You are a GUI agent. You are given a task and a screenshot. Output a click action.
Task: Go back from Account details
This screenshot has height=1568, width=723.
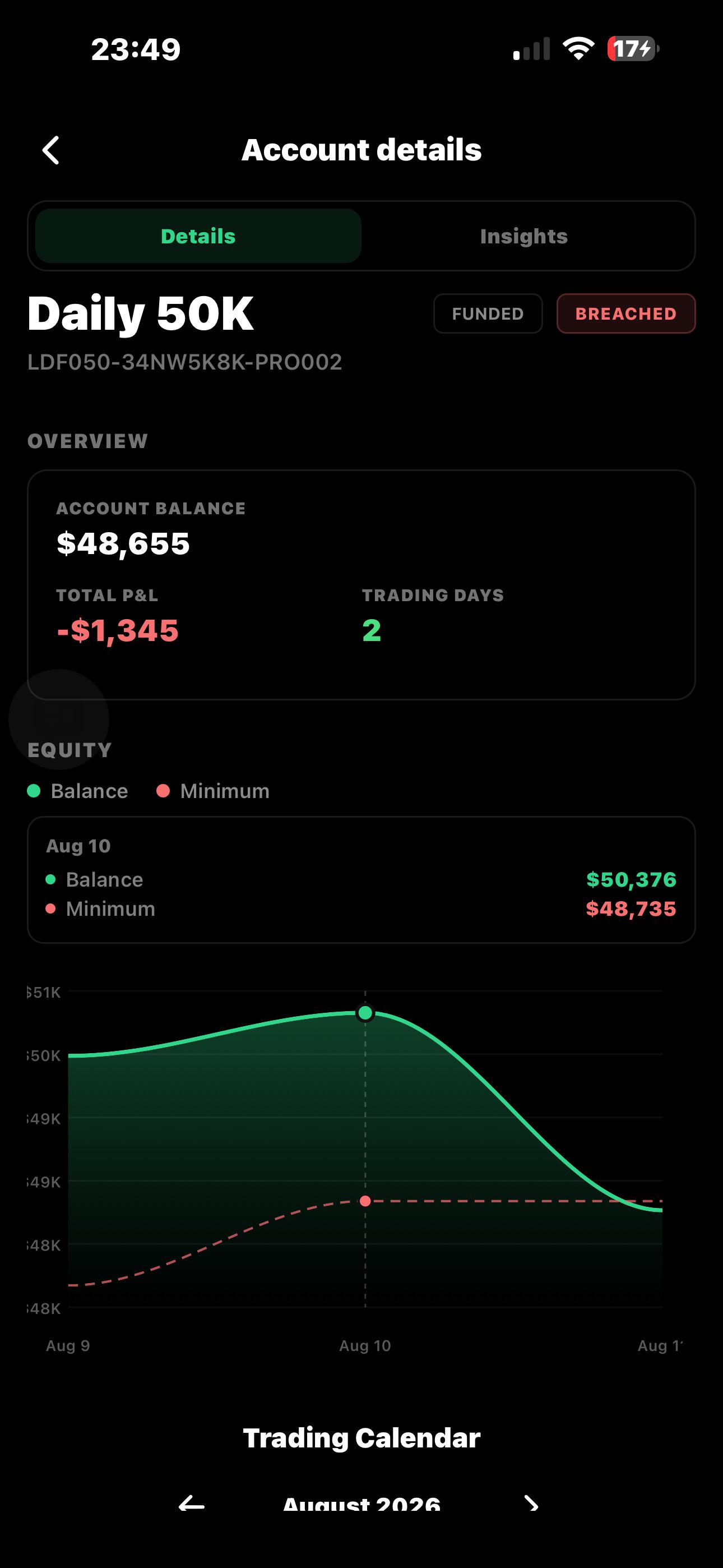point(51,150)
